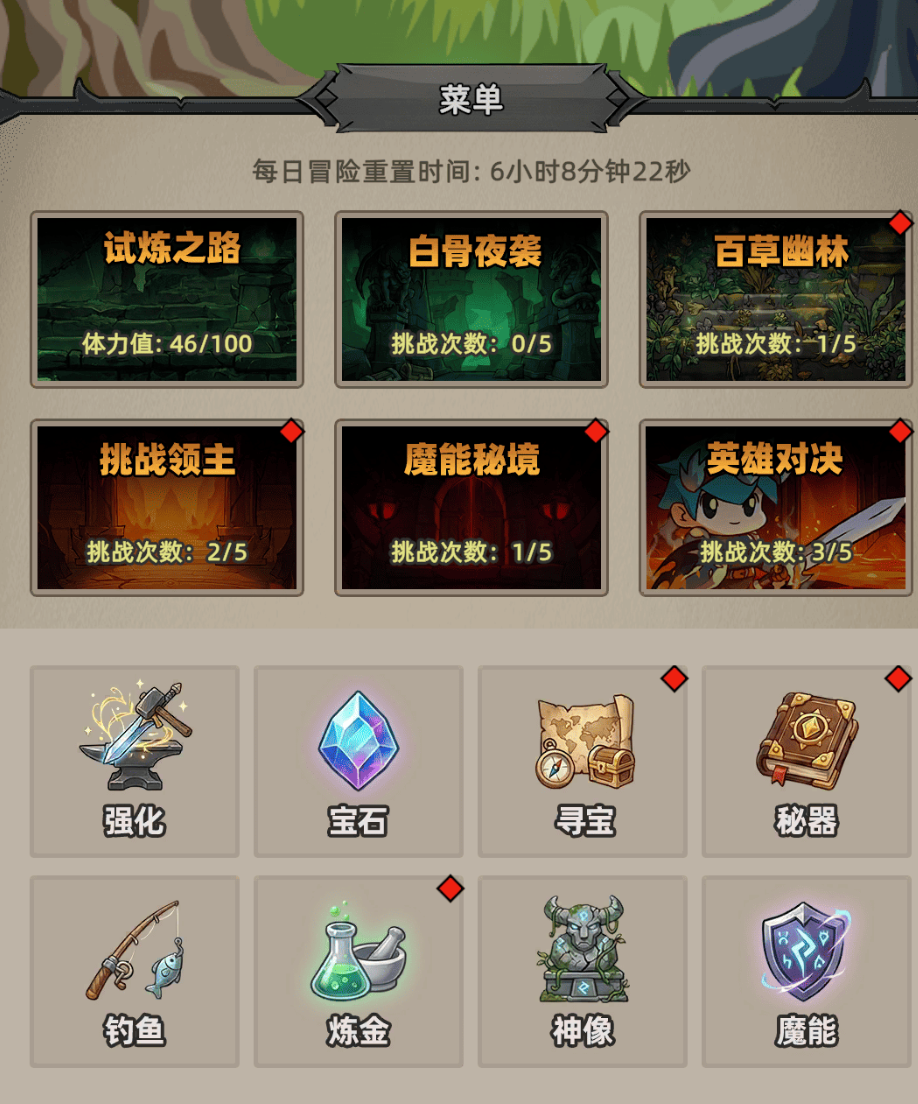Open the 秘器 artifact book
918x1104 pixels.
coord(806,761)
